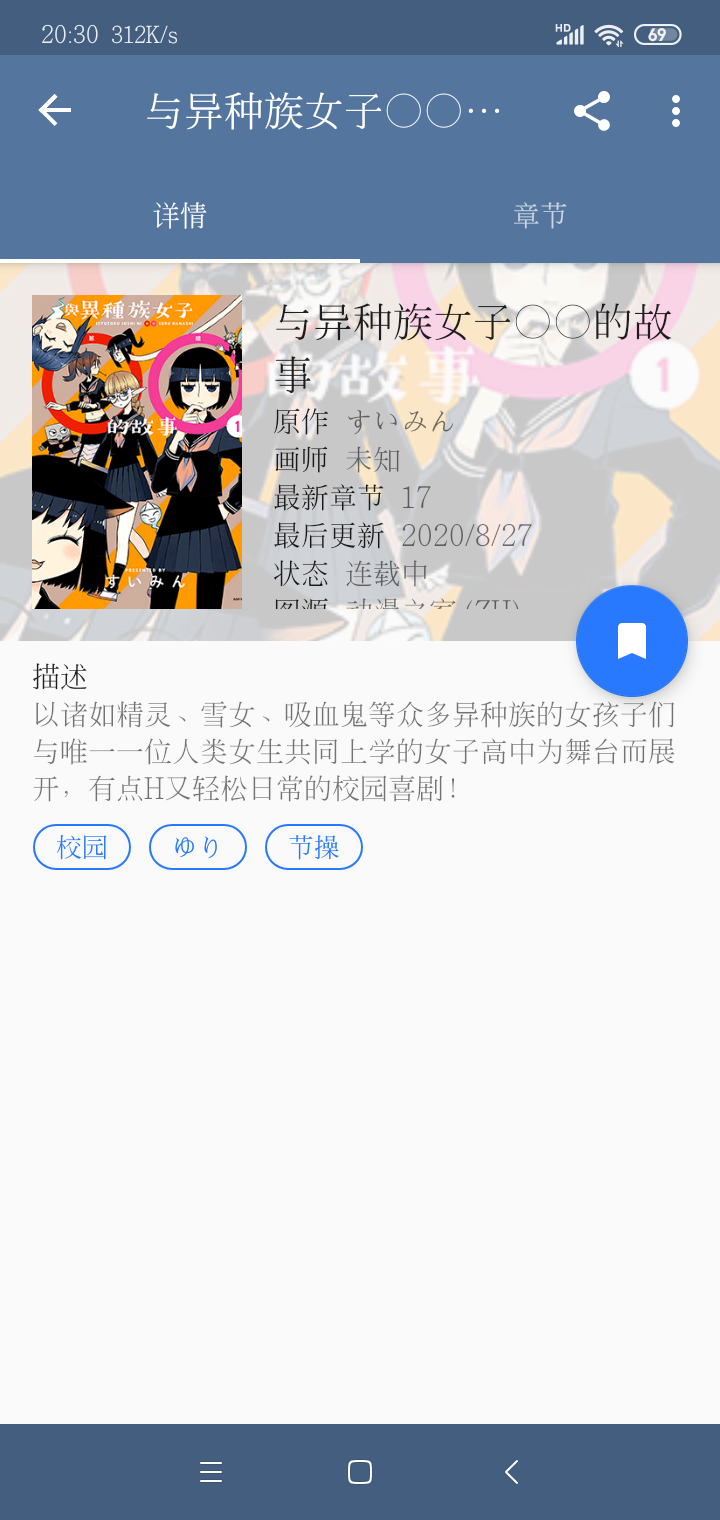Share this manga

(x=592, y=111)
